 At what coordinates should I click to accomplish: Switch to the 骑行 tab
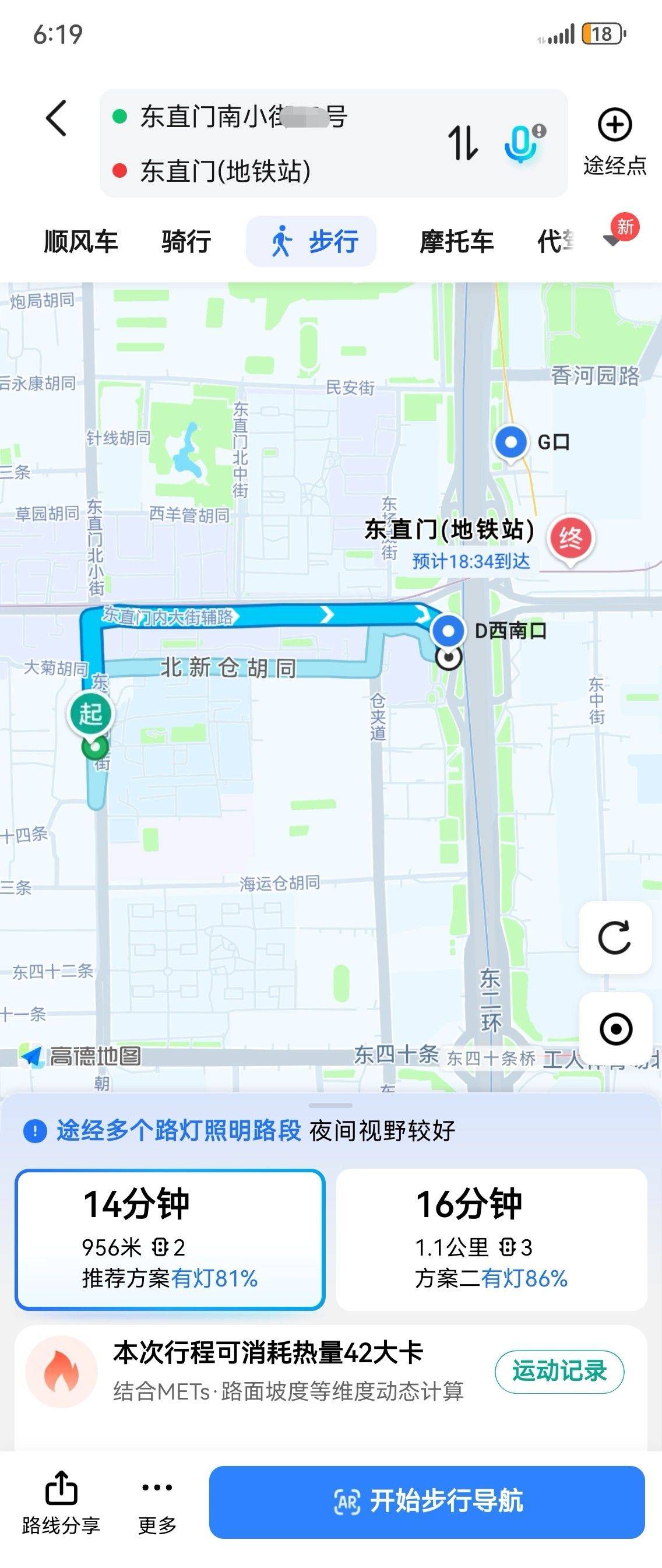click(186, 242)
